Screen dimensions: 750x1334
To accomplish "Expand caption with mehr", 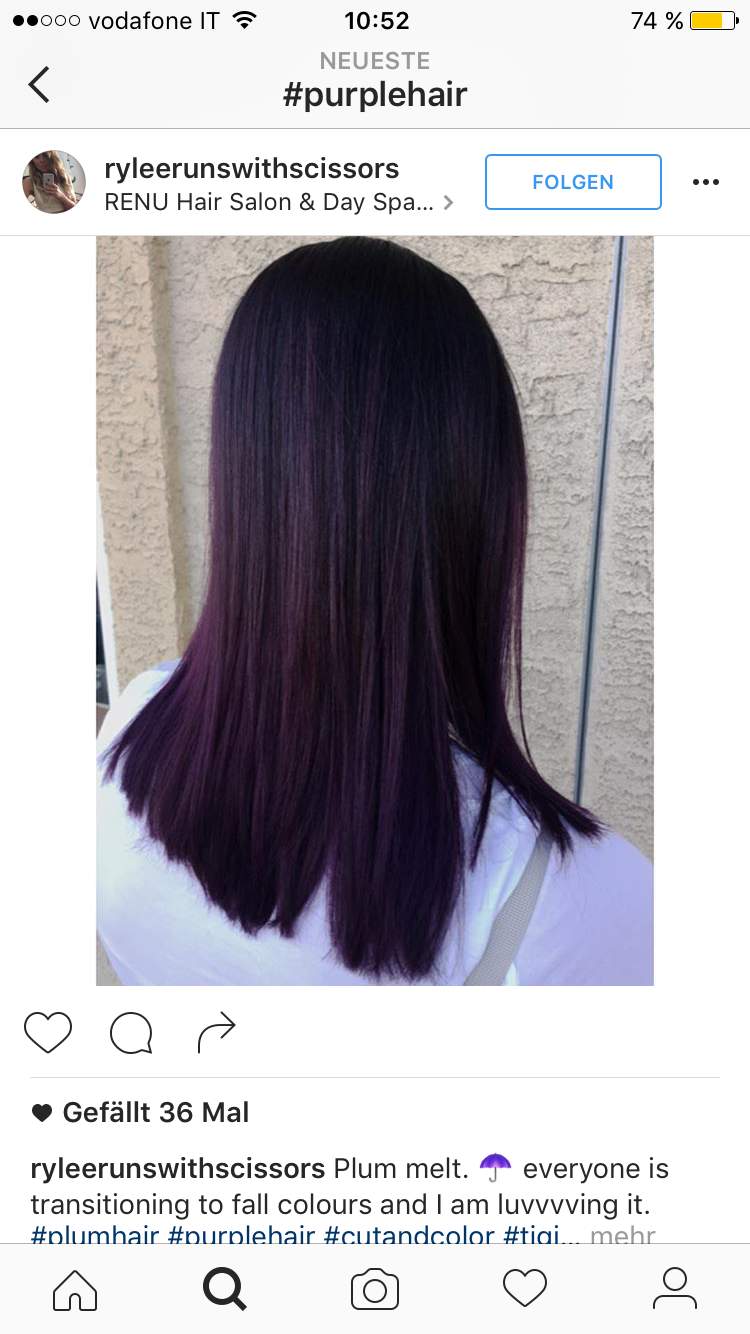I will [623, 1235].
